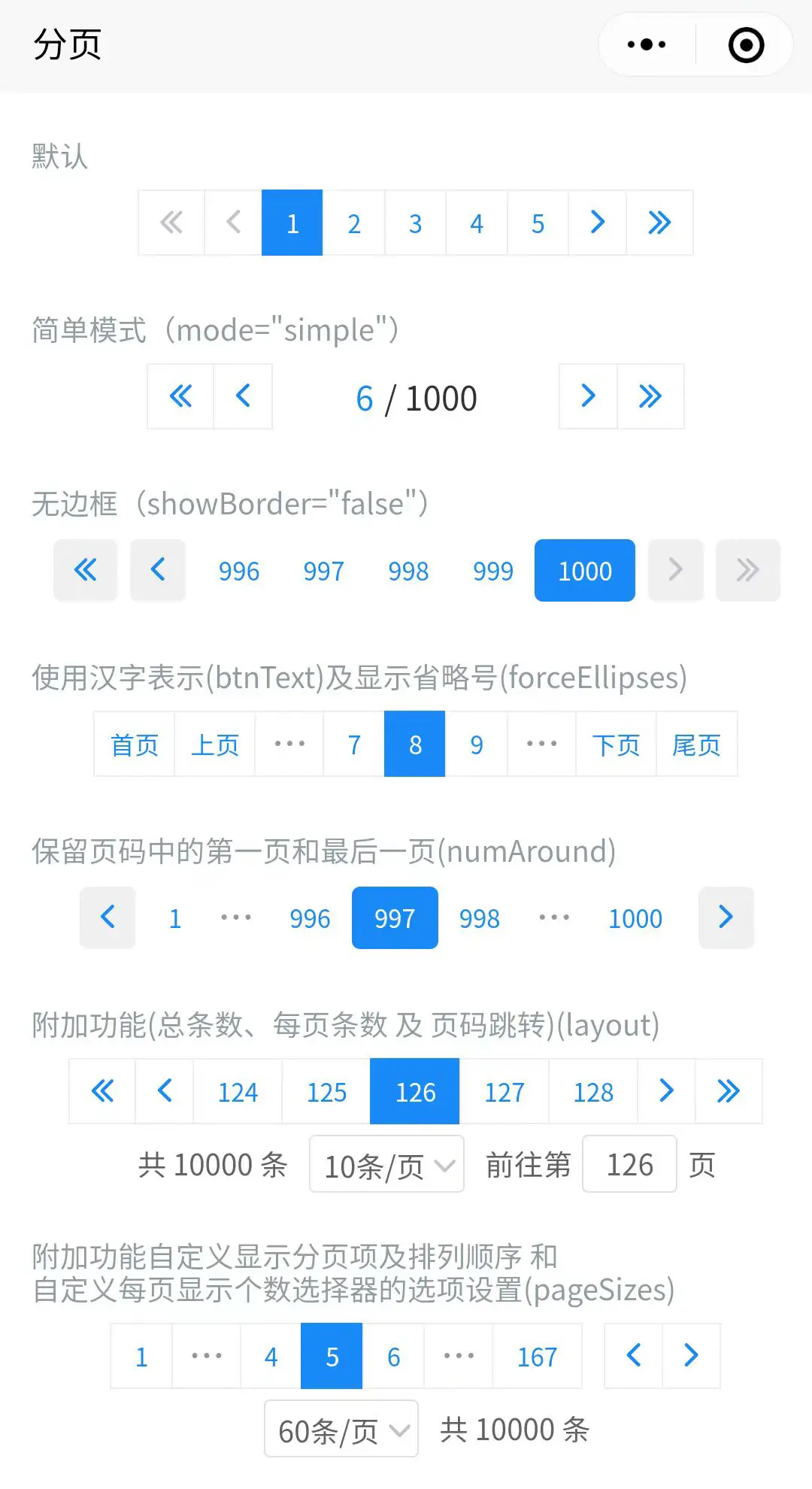Jump to the end with 尾页
This screenshot has height=1489, width=812.
pos(696,744)
